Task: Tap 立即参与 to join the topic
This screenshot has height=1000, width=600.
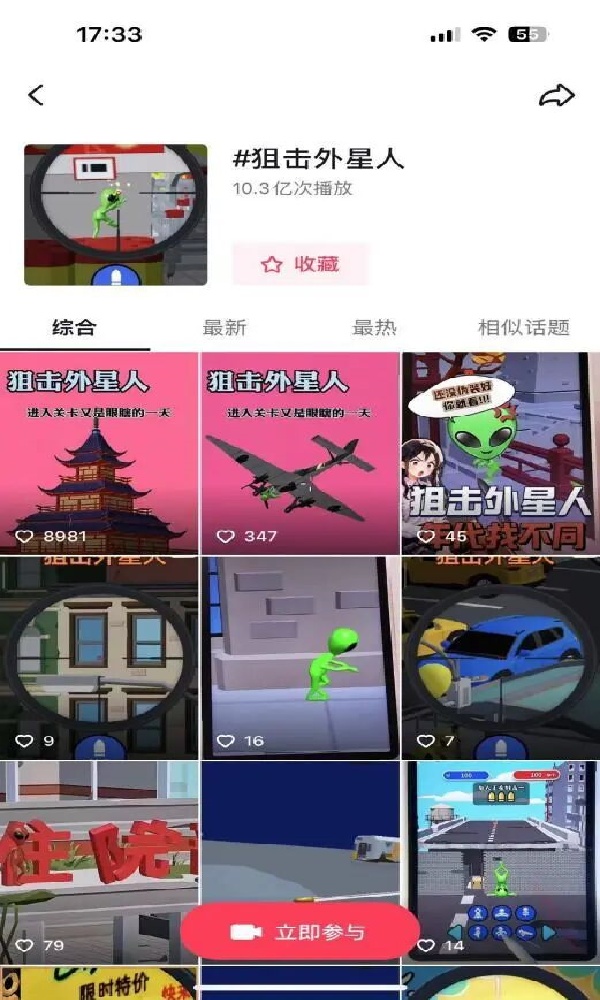Action: click(300, 932)
